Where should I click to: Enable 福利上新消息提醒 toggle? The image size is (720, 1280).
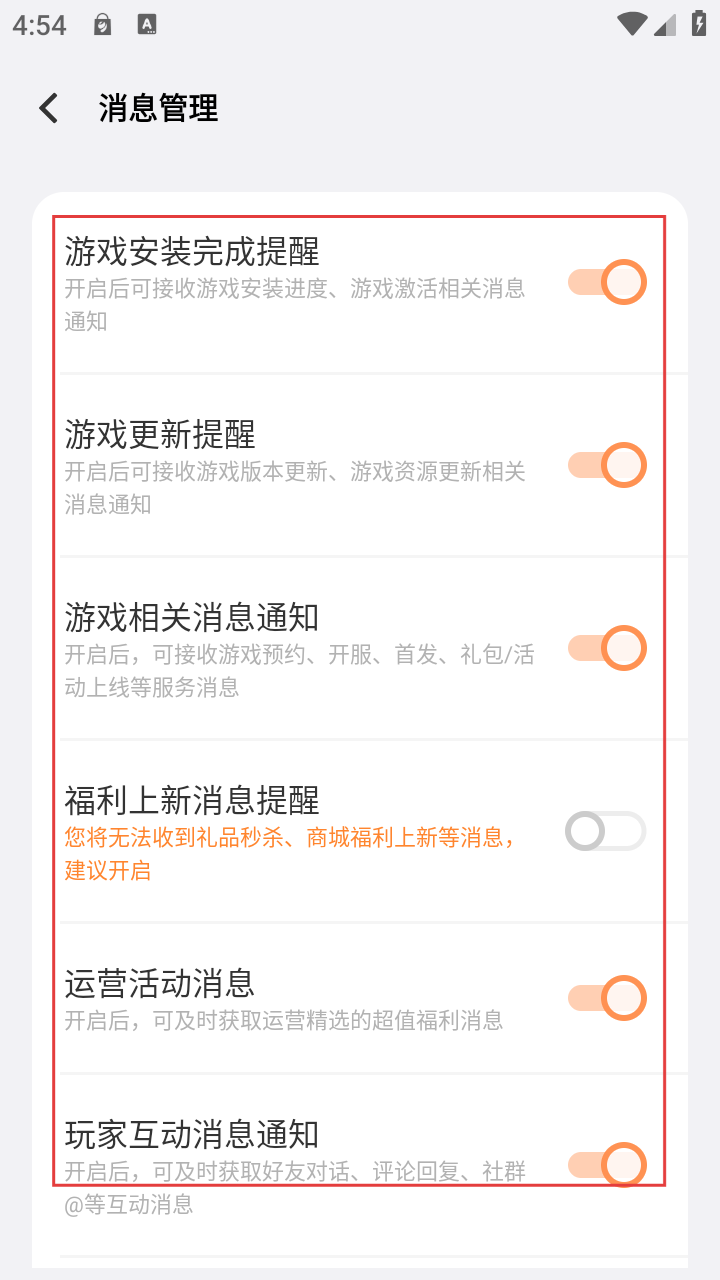(x=606, y=831)
